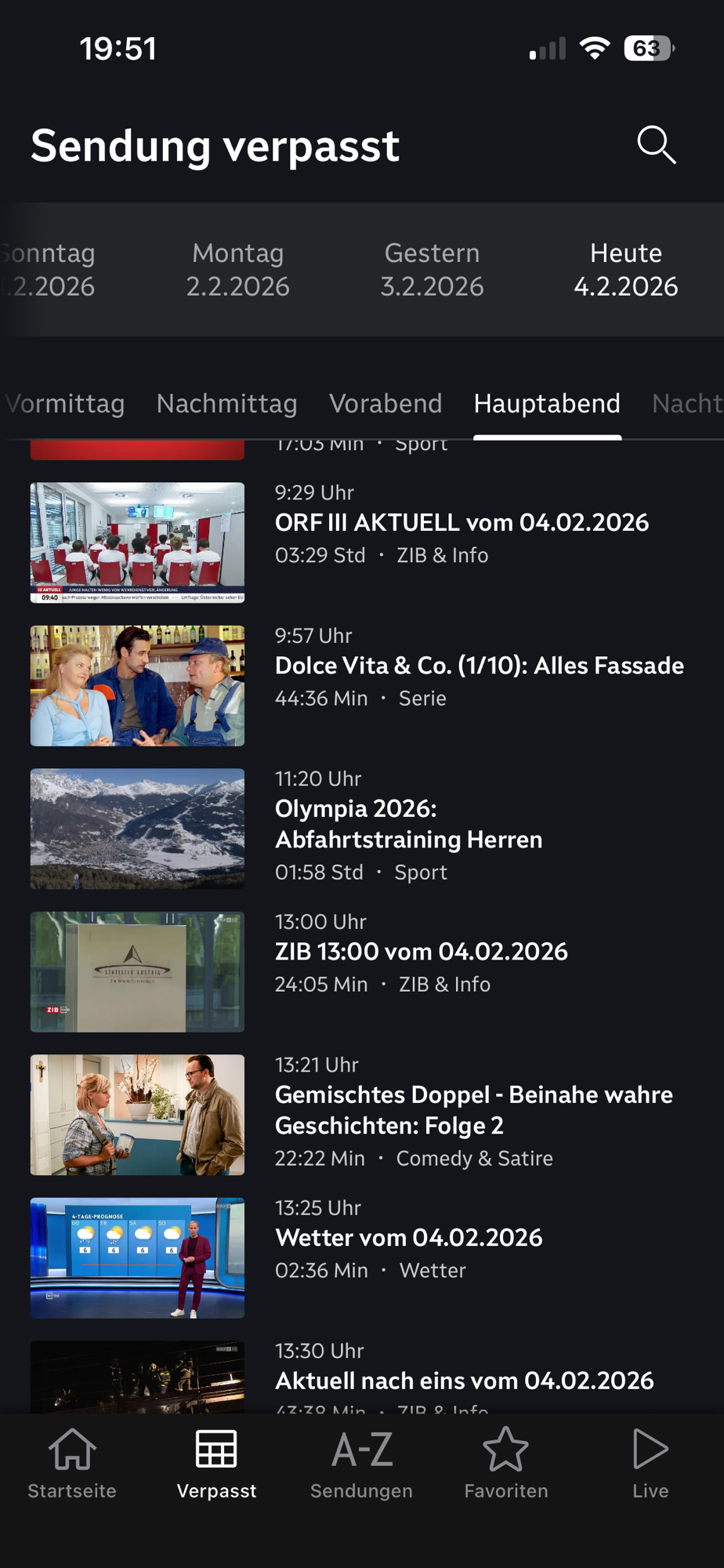The height and width of the screenshot is (1568, 724).
Task: Open the A-Z Sendungen tab
Action: pyautogui.click(x=361, y=1463)
